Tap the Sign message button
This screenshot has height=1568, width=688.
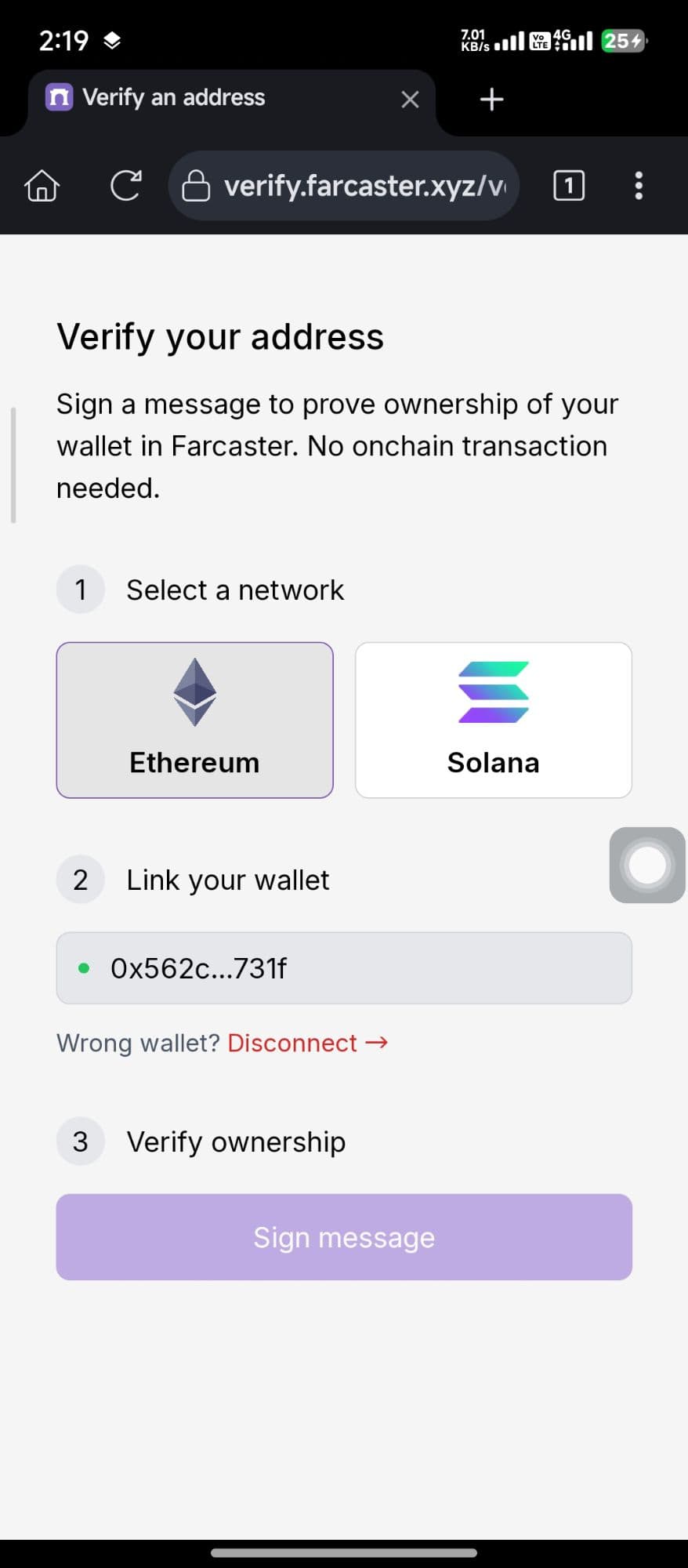(344, 1237)
